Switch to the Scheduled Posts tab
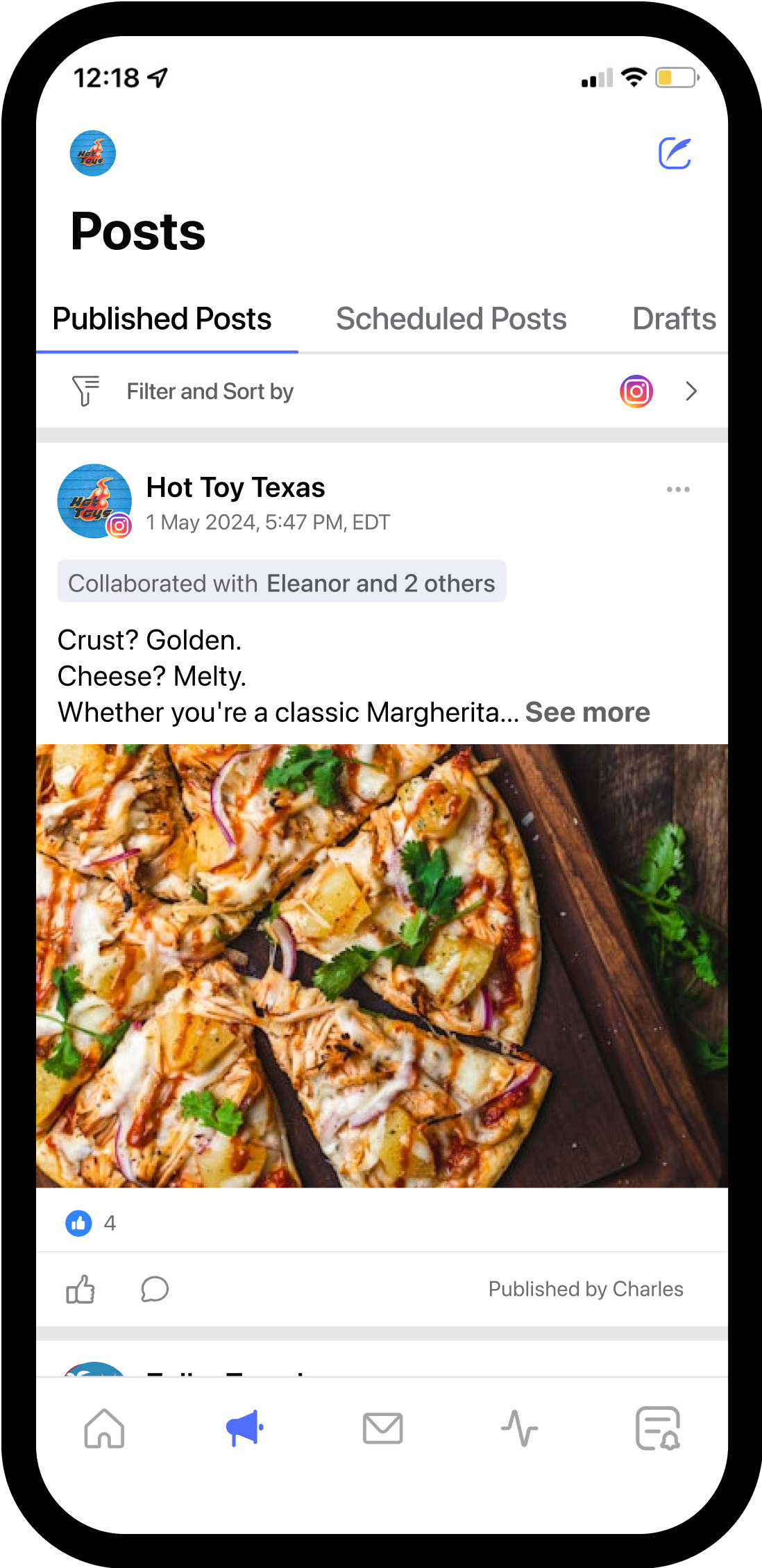The image size is (762, 1568). (x=450, y=319)
